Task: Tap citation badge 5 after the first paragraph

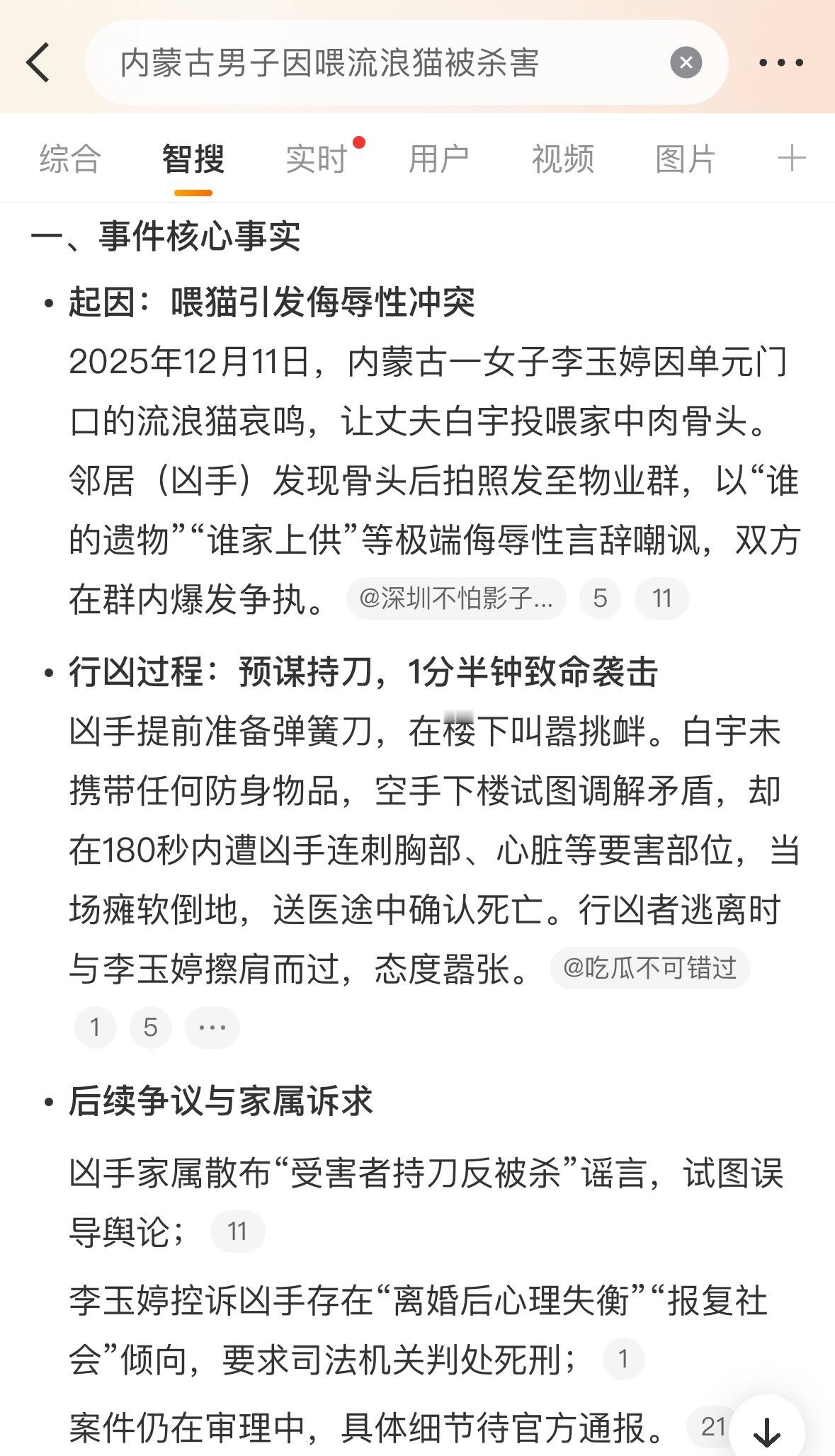Action: pyautogui.click(x=600, y=599)
